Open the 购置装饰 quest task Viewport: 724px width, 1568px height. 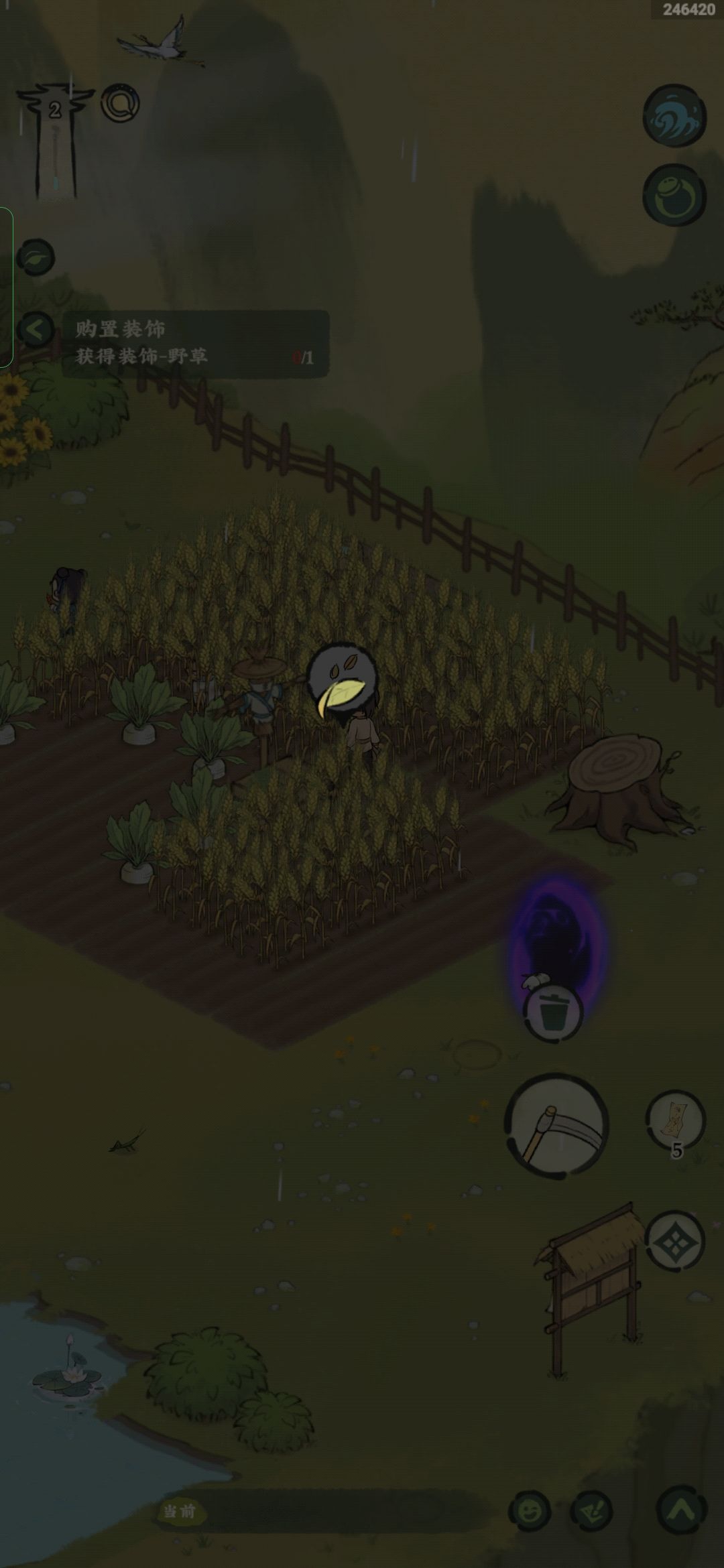coord(195,344)
